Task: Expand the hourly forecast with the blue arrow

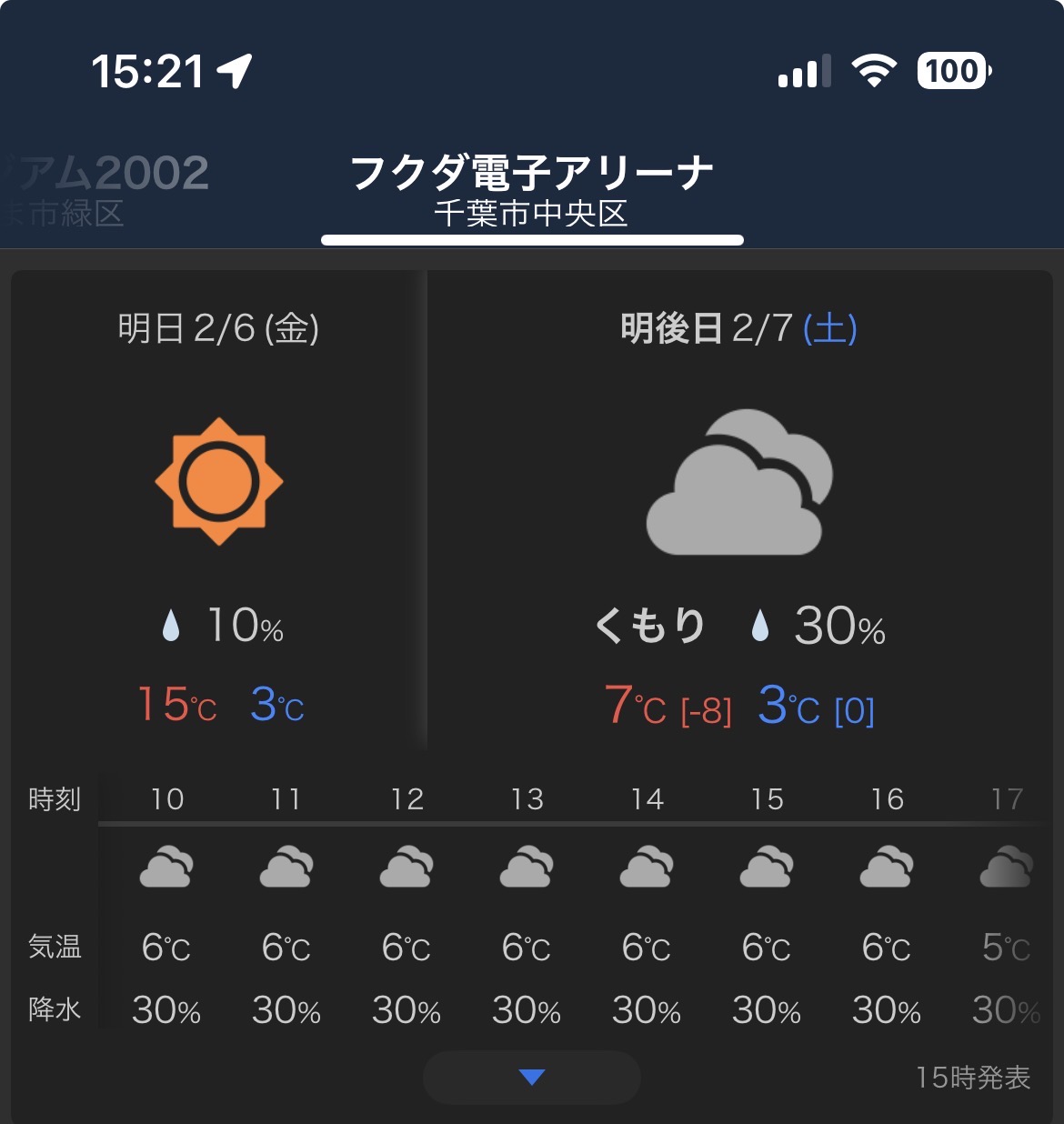Action: pos(531,1078)
